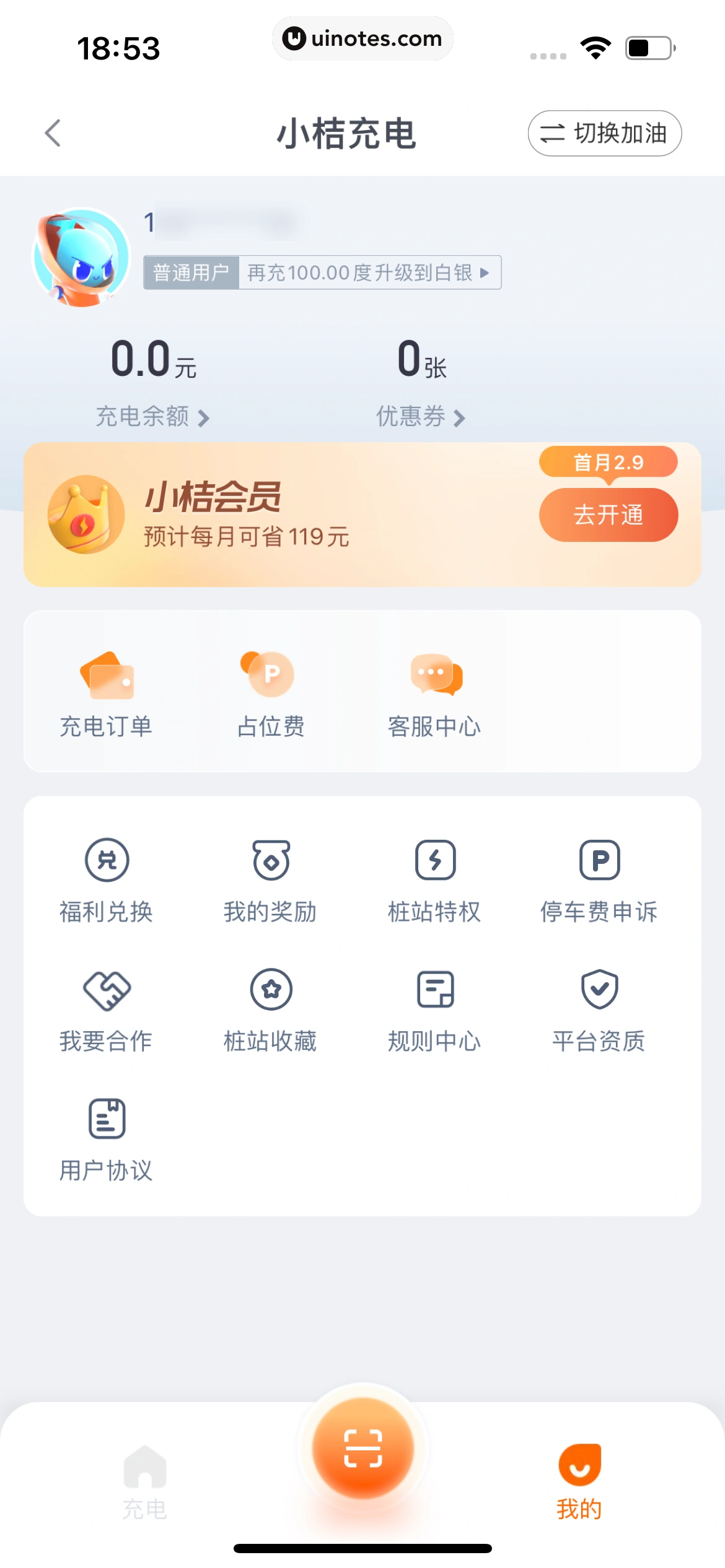Tap the 切换加油 switch button
The image size is (725, 1568).
(604, 133)
